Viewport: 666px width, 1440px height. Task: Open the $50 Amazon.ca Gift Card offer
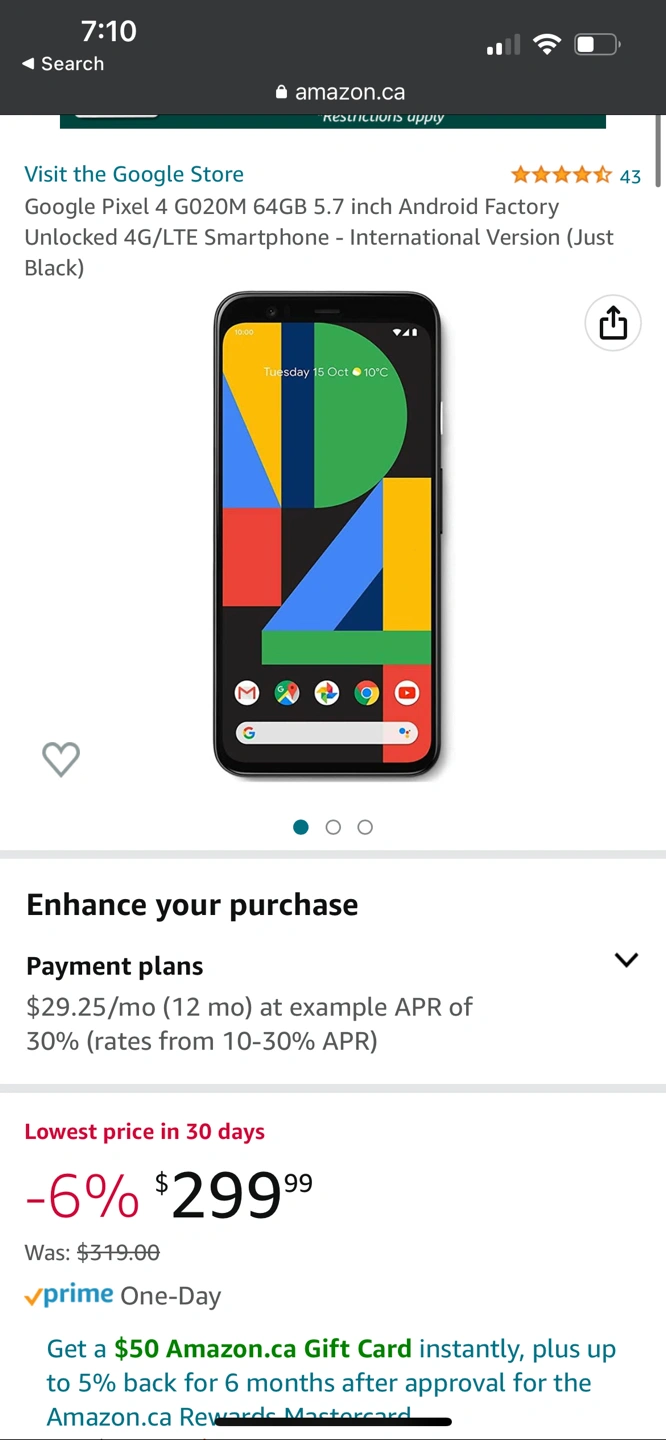pyautogui.click(x=263, y=1349)
